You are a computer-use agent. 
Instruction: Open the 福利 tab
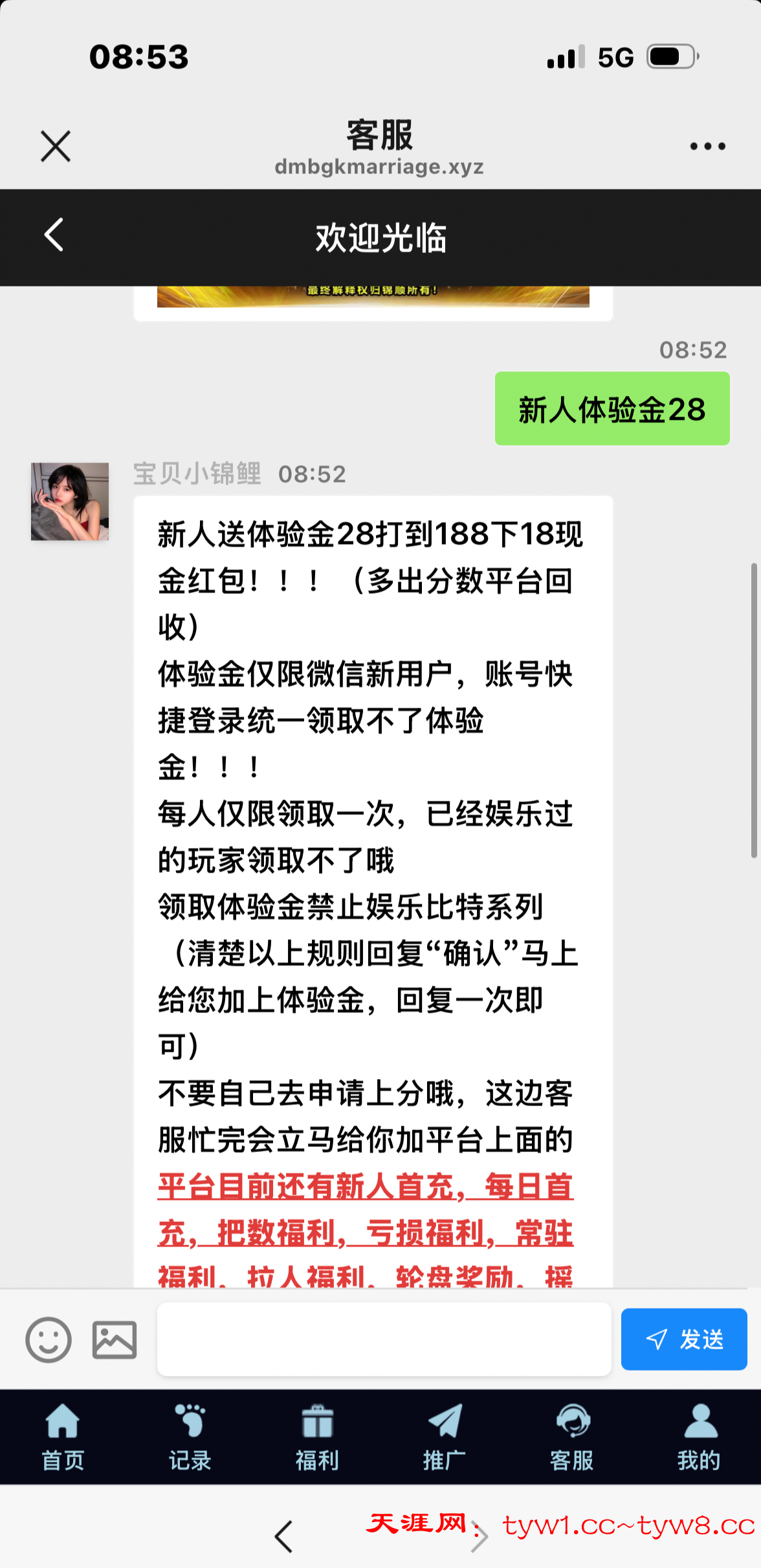point(317,1437)
